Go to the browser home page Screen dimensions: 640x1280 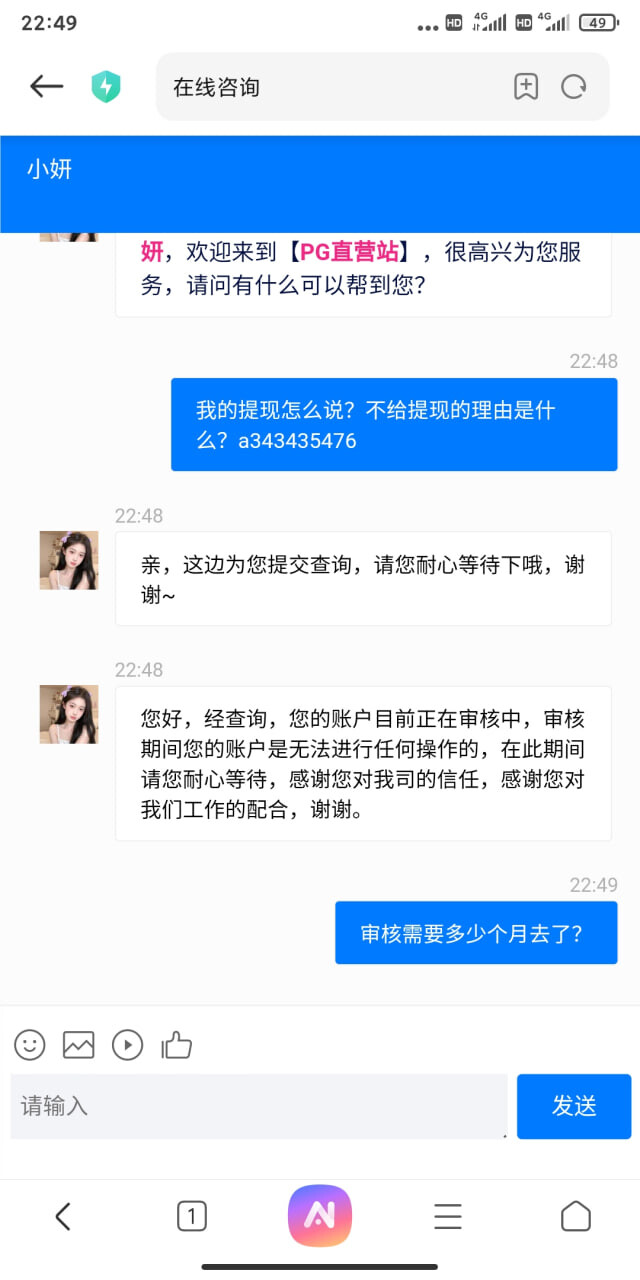576,1216
